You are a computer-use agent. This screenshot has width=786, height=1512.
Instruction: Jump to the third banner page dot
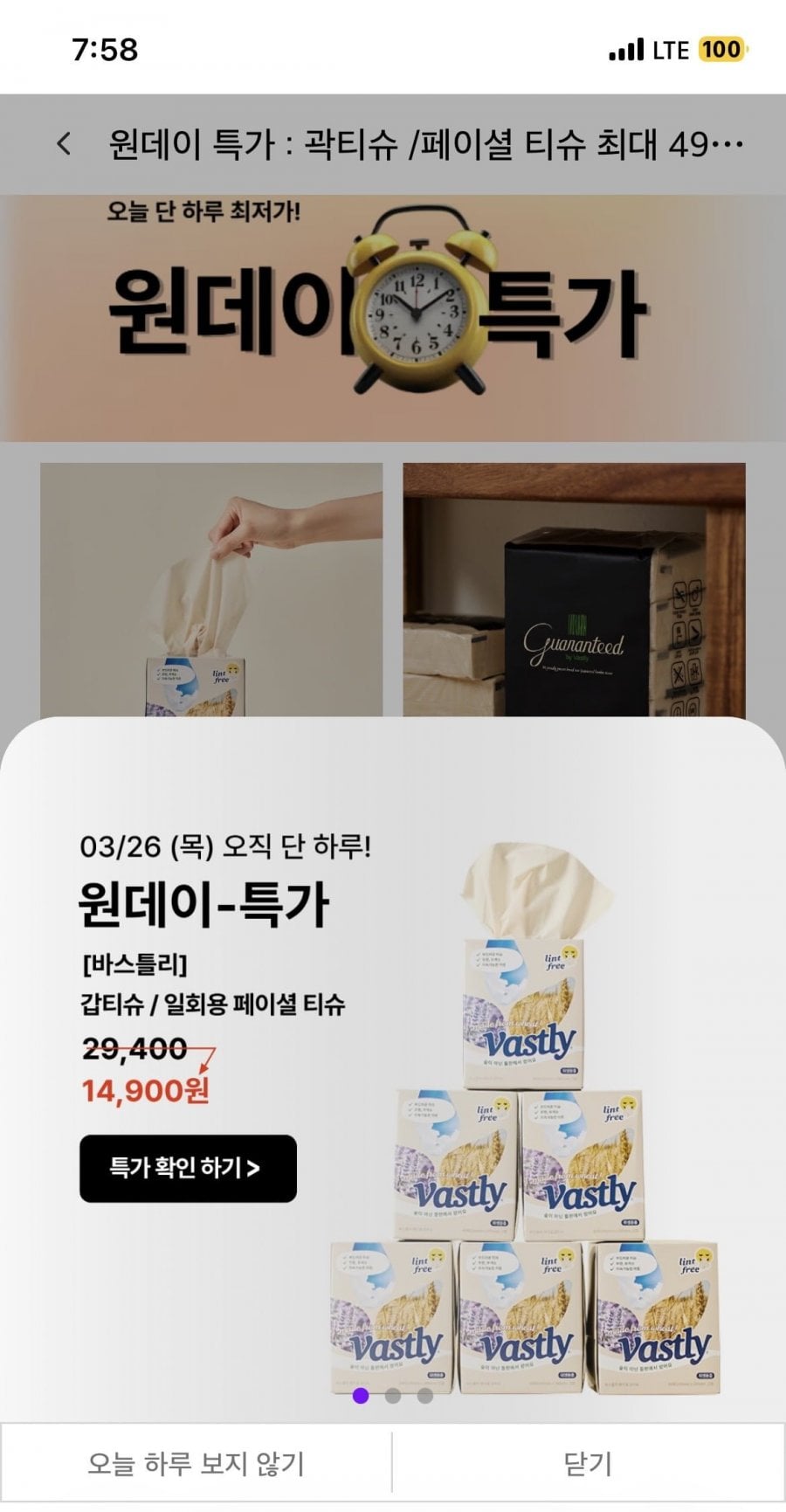pyautogui.click(x=424, y=1396)
